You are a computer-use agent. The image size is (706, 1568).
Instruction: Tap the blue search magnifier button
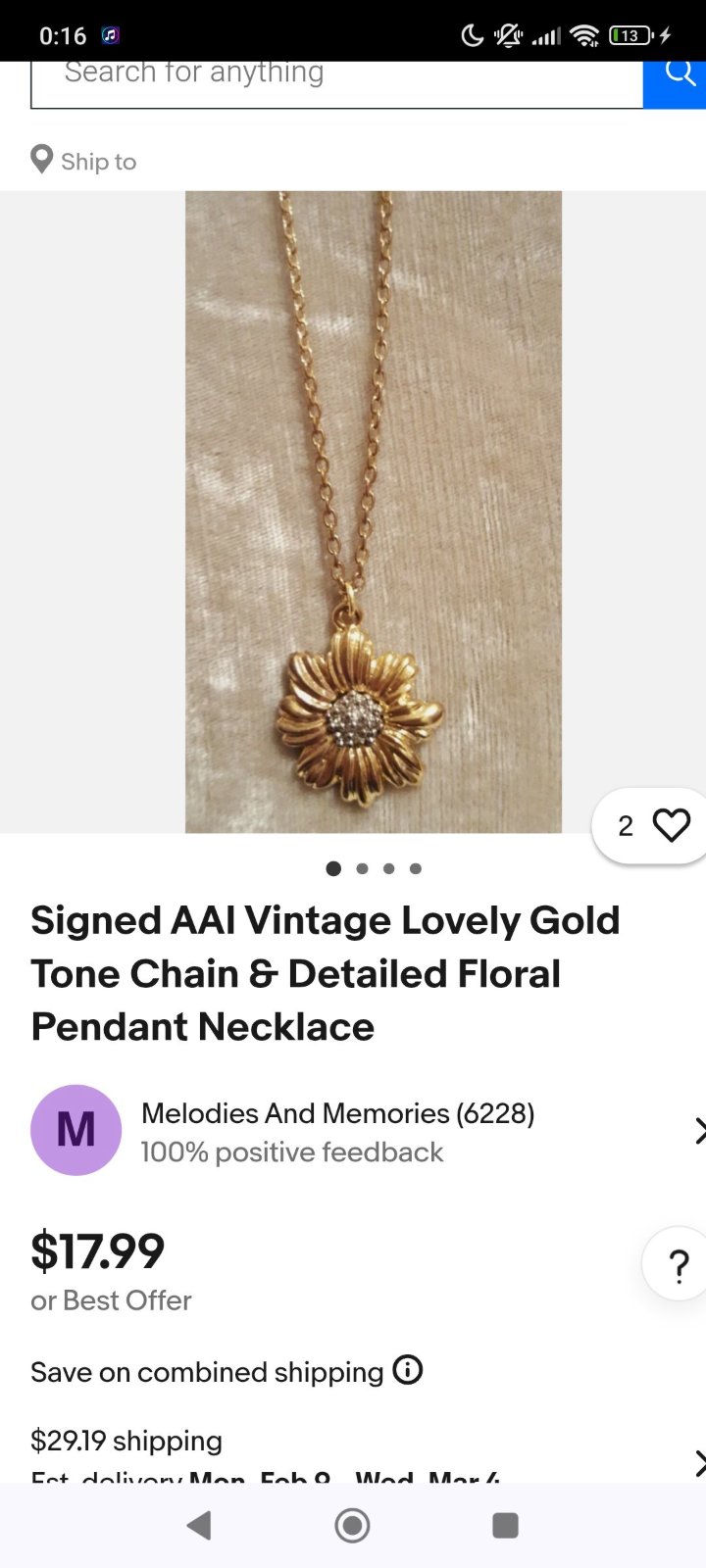(676, 83)
